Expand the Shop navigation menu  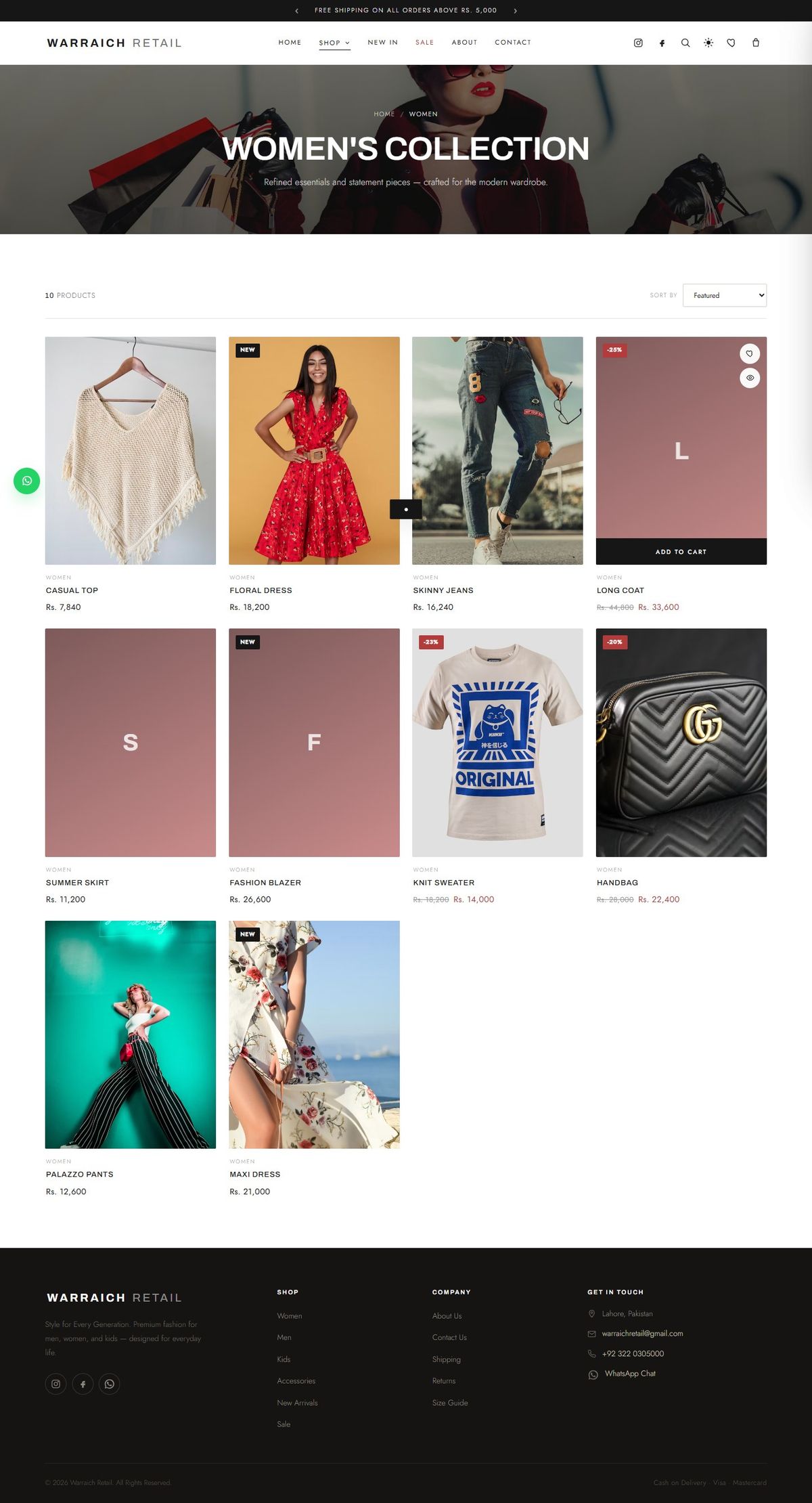coord(334,43)
